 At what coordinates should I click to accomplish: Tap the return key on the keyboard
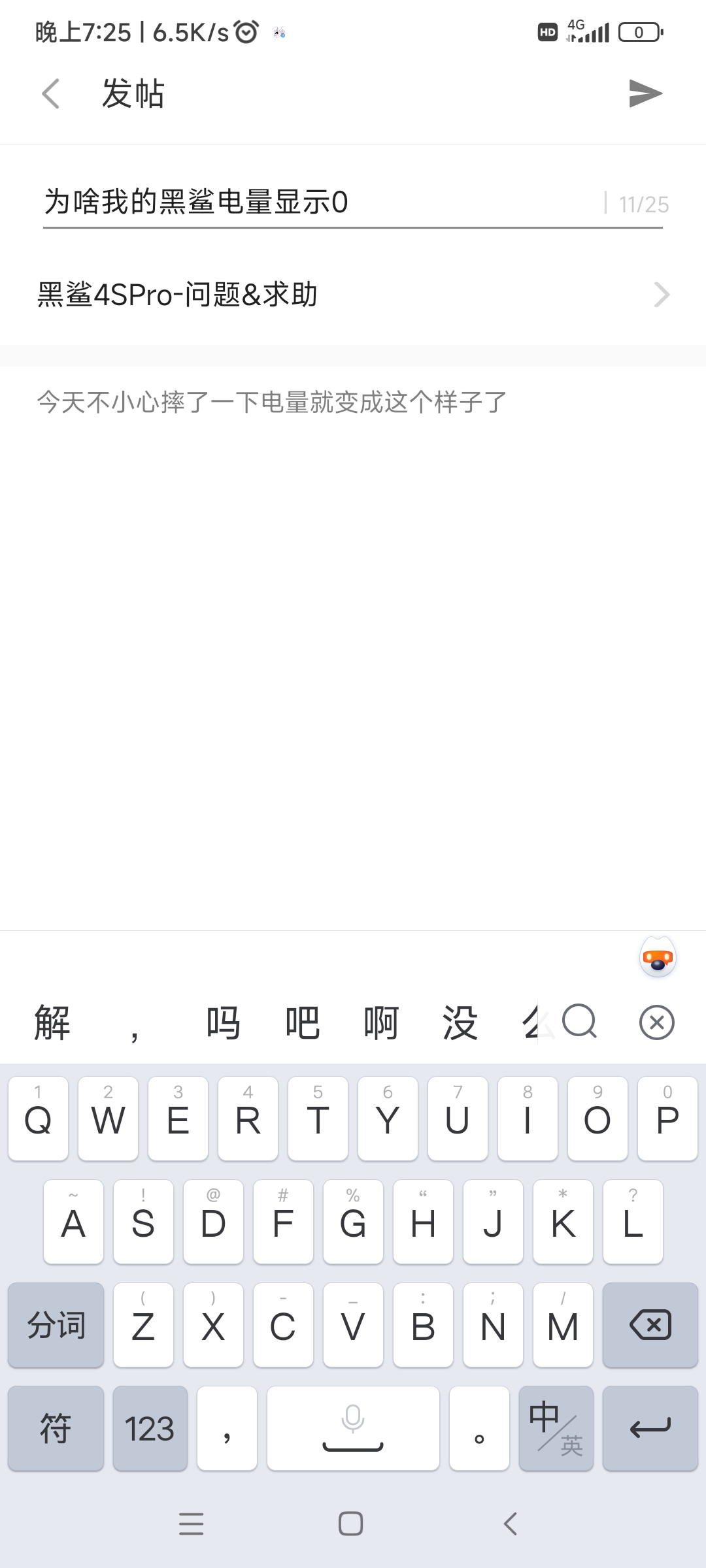pos(650,1428)
